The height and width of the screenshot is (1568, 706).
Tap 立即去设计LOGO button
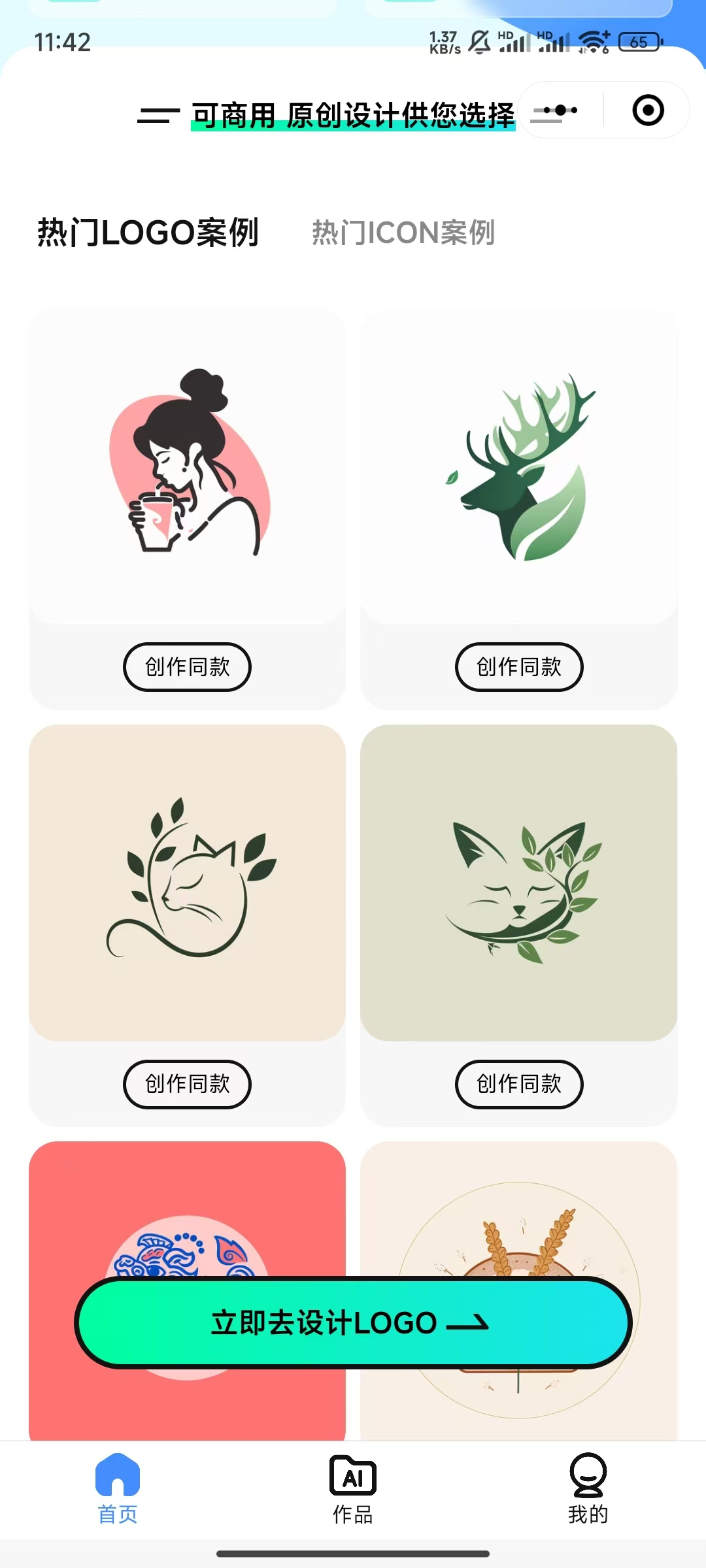(x=353, y=1323)
